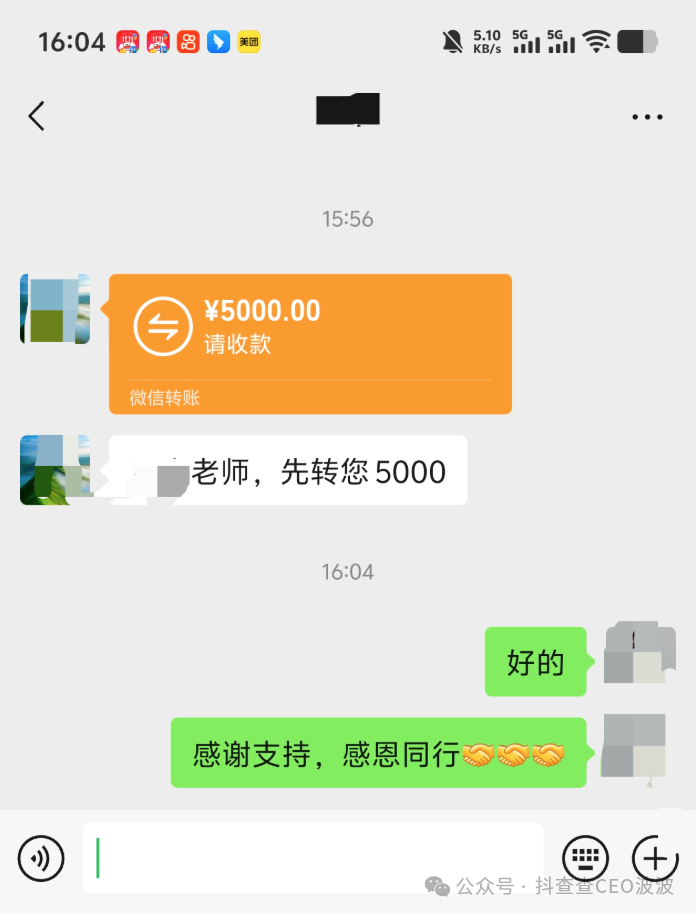Screen dimensions: 696x914
Task: Open the chat info overflow menu
Action: coord(647,117)
